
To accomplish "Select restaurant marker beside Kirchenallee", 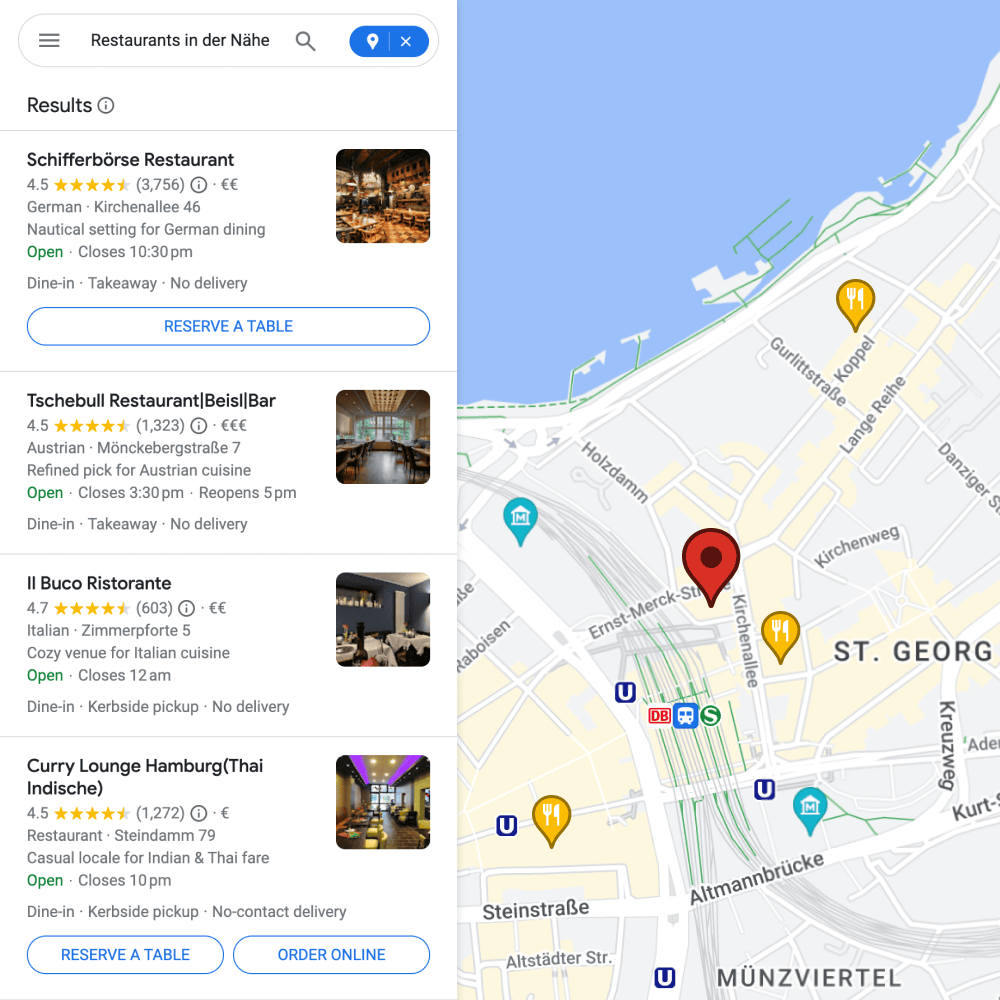I will [780, 632].
